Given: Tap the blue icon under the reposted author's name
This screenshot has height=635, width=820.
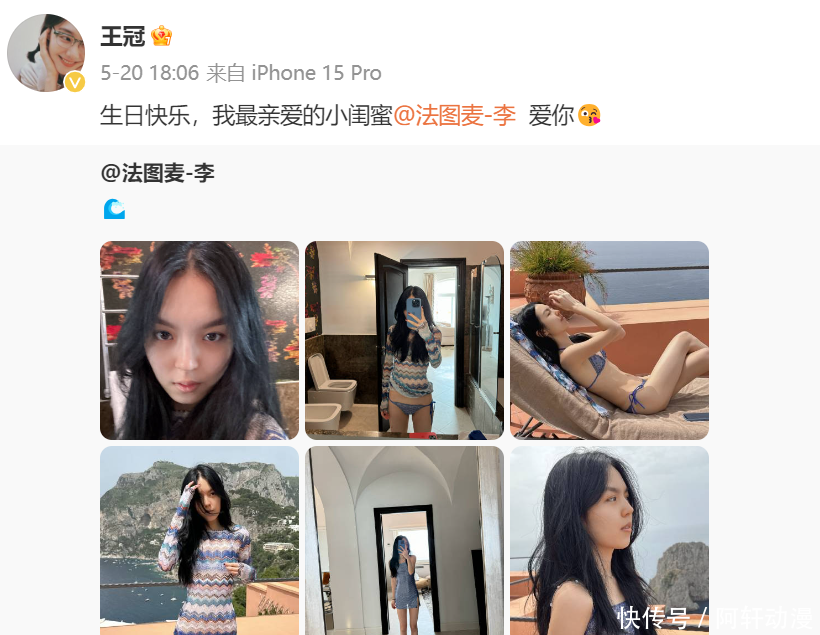Looking at the screenshot, I should click(x=114, y=209).
